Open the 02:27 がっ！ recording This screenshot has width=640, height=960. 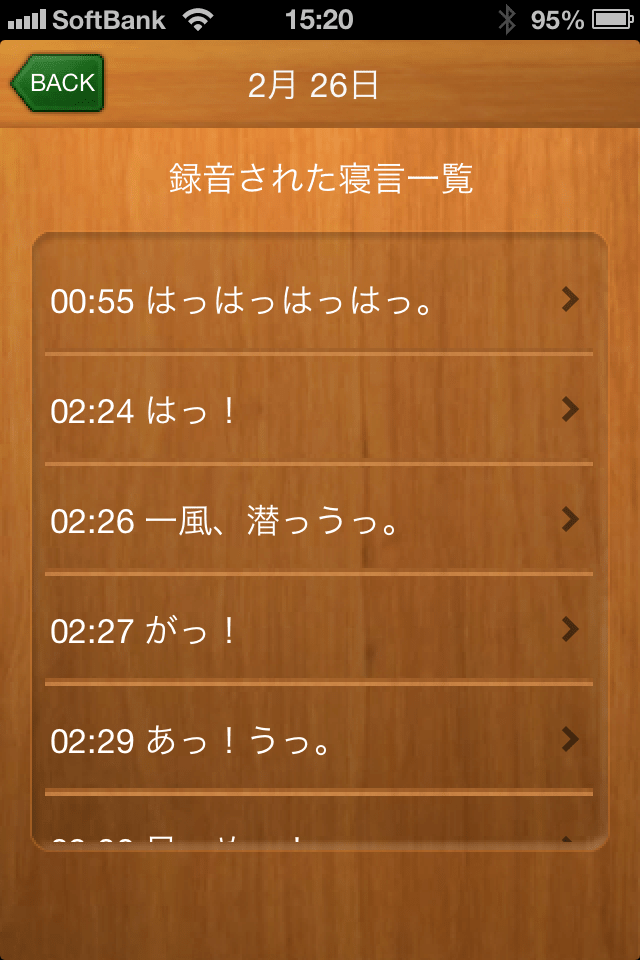pyautogui.click(x=318, y=630)
